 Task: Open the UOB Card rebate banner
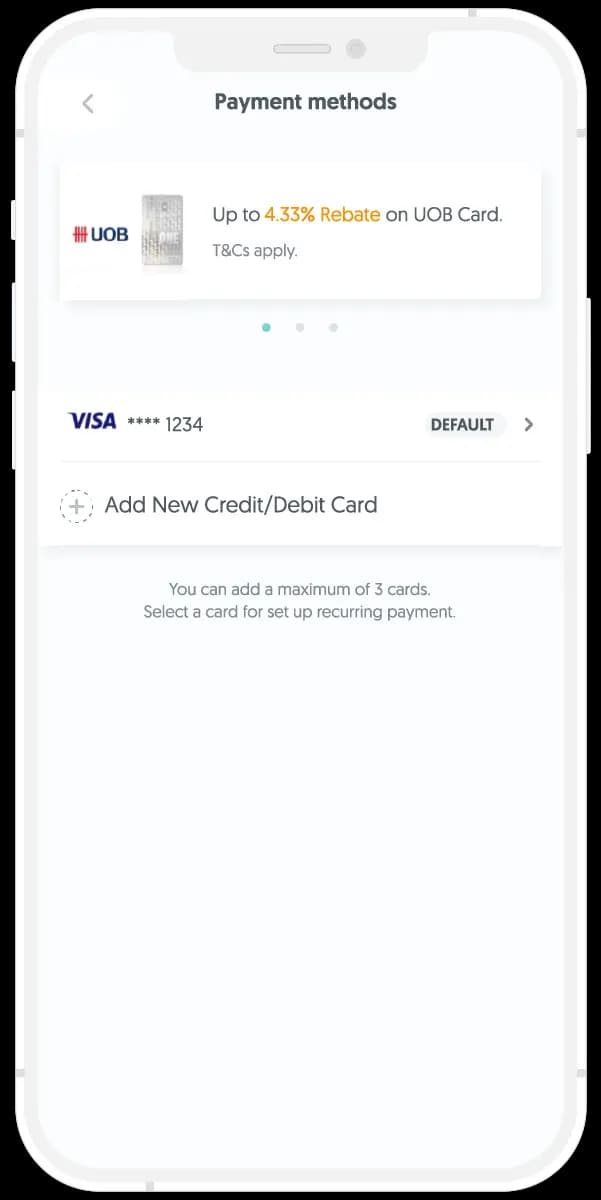[x=300, y=233]
